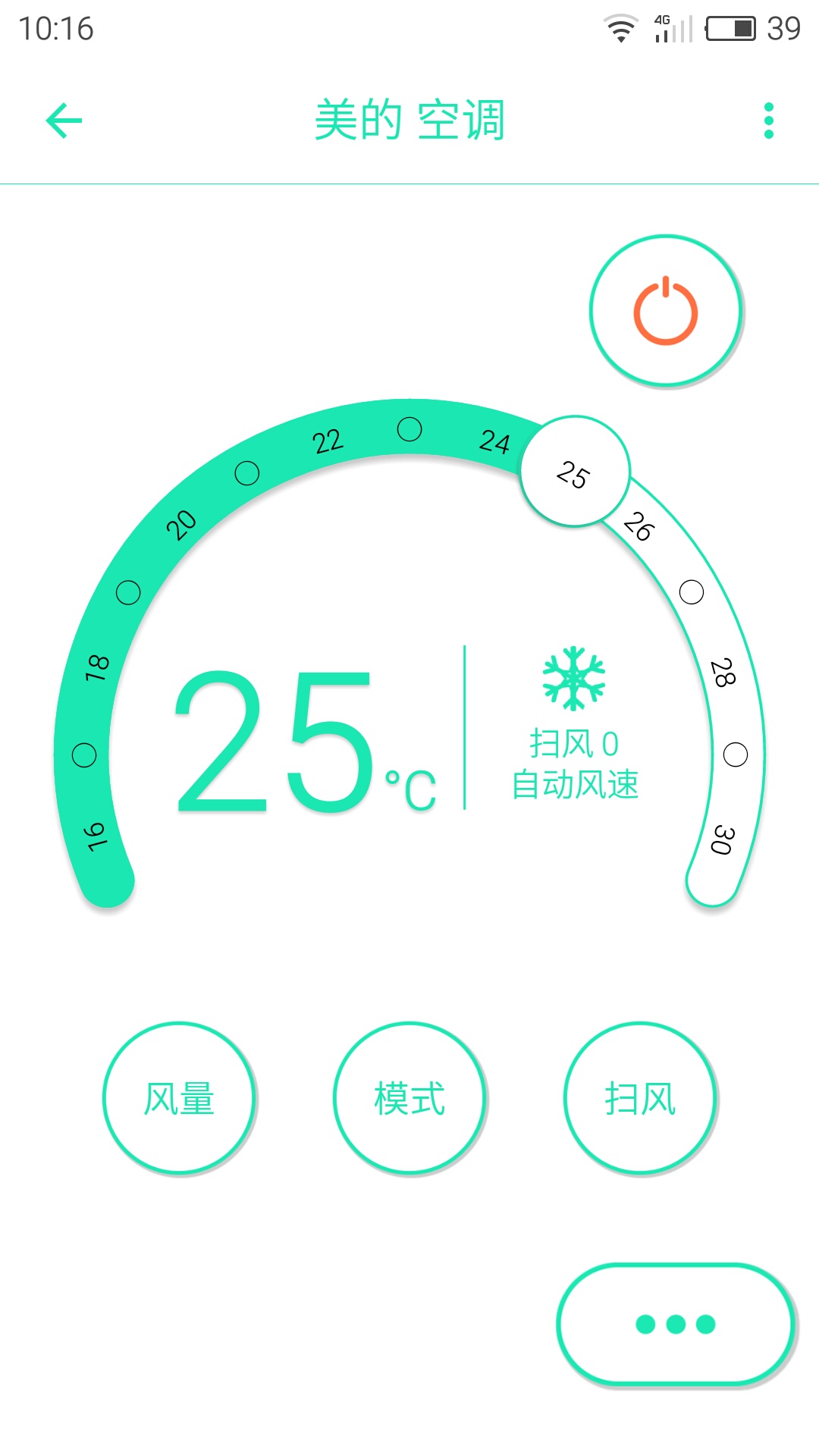Image resolution: width=819 pixels, height=1456 pixels.
Task: Select the snowflake cooling mode icon
Action: (574, 679)
